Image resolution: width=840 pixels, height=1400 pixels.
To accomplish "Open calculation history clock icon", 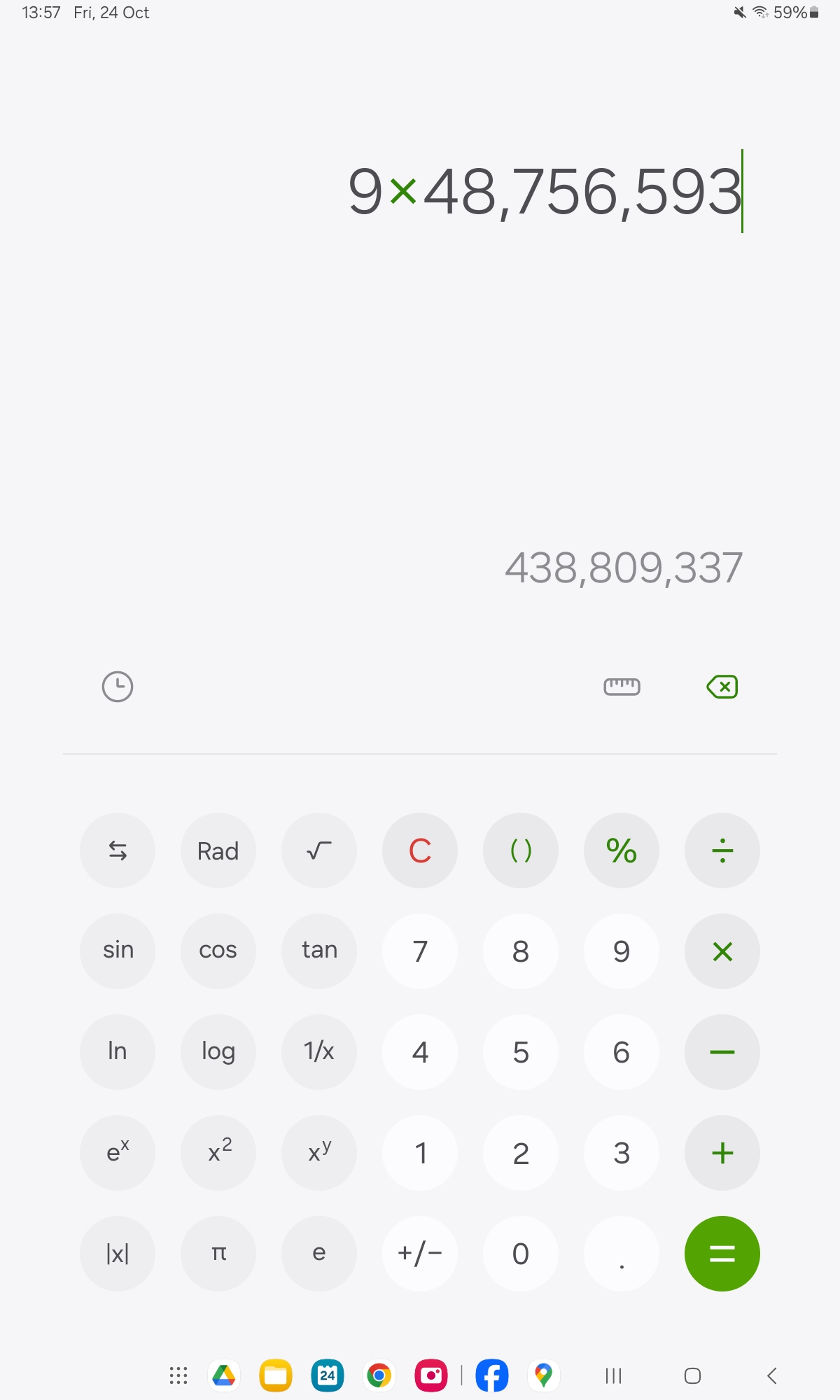I will click(118, 687).
